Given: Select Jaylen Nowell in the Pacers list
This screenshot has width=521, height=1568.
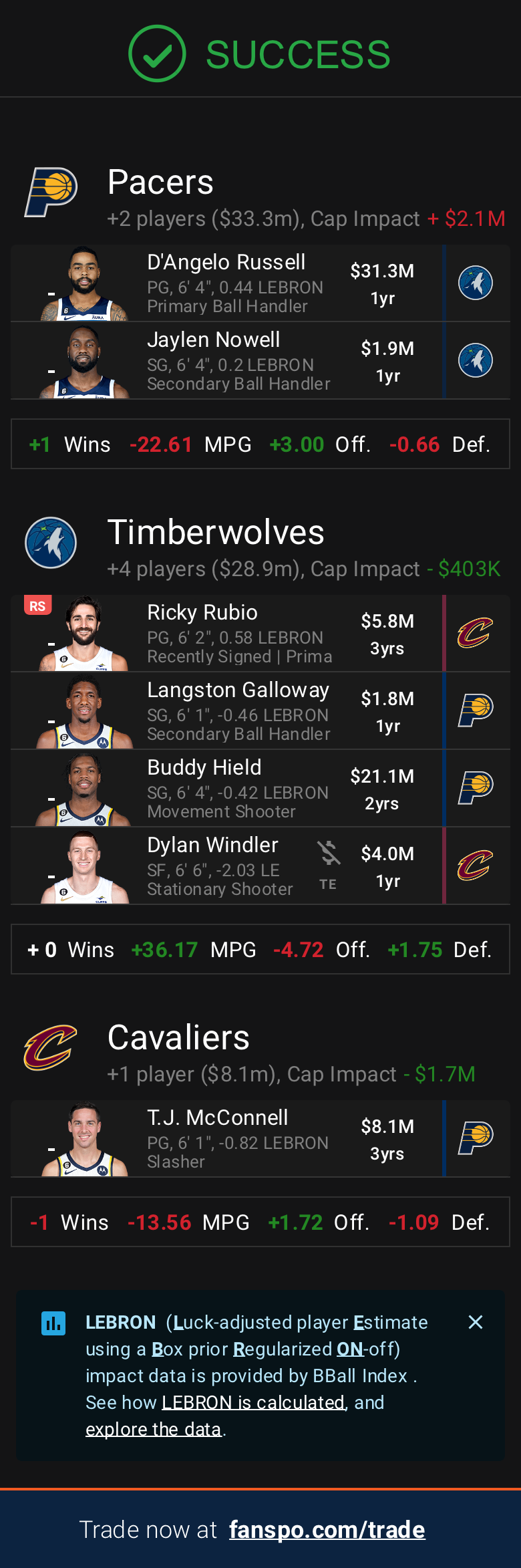Looking at the screenshot, I should click(226, 361).
